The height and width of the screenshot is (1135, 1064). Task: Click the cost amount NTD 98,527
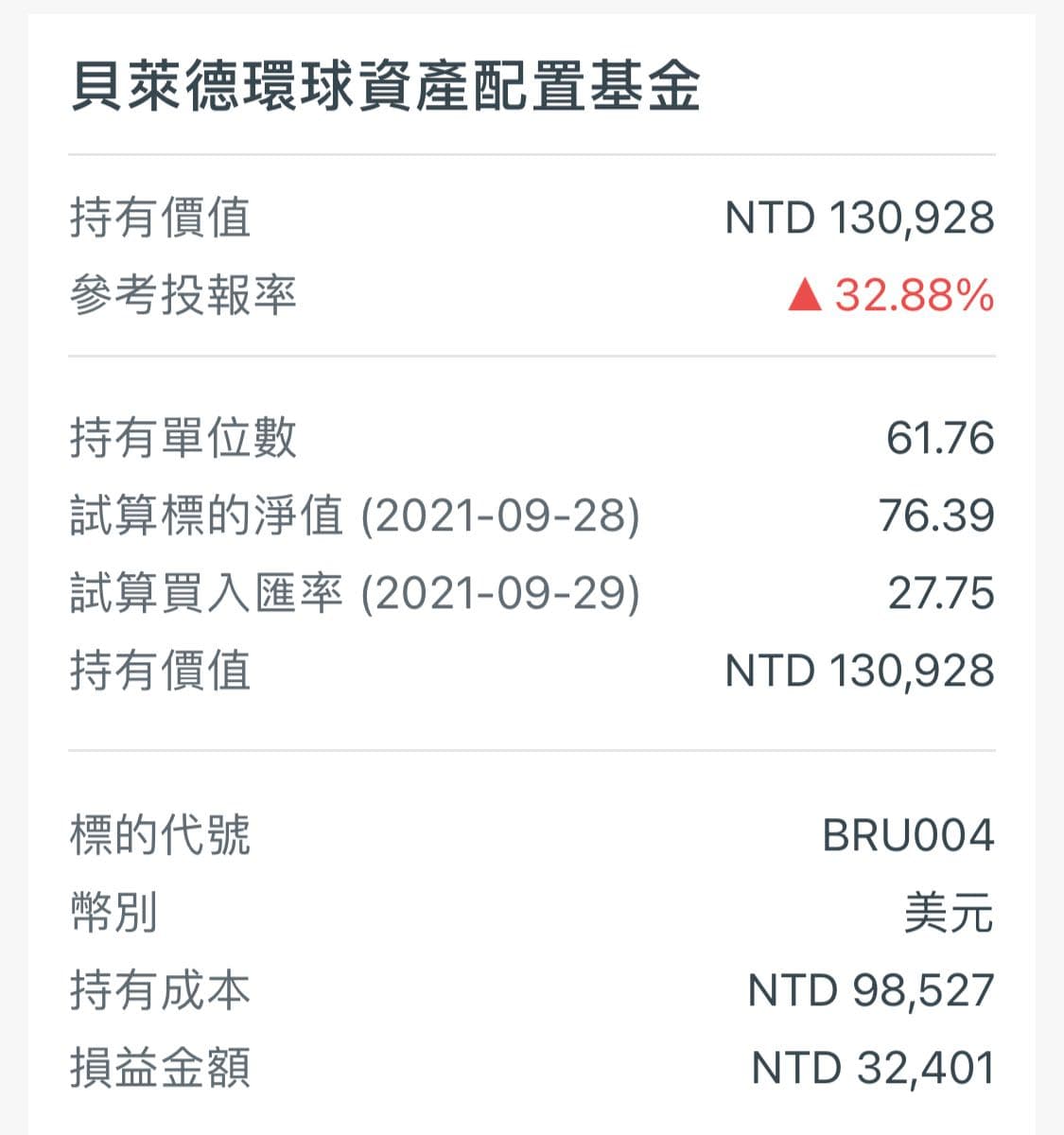point(870,990)
